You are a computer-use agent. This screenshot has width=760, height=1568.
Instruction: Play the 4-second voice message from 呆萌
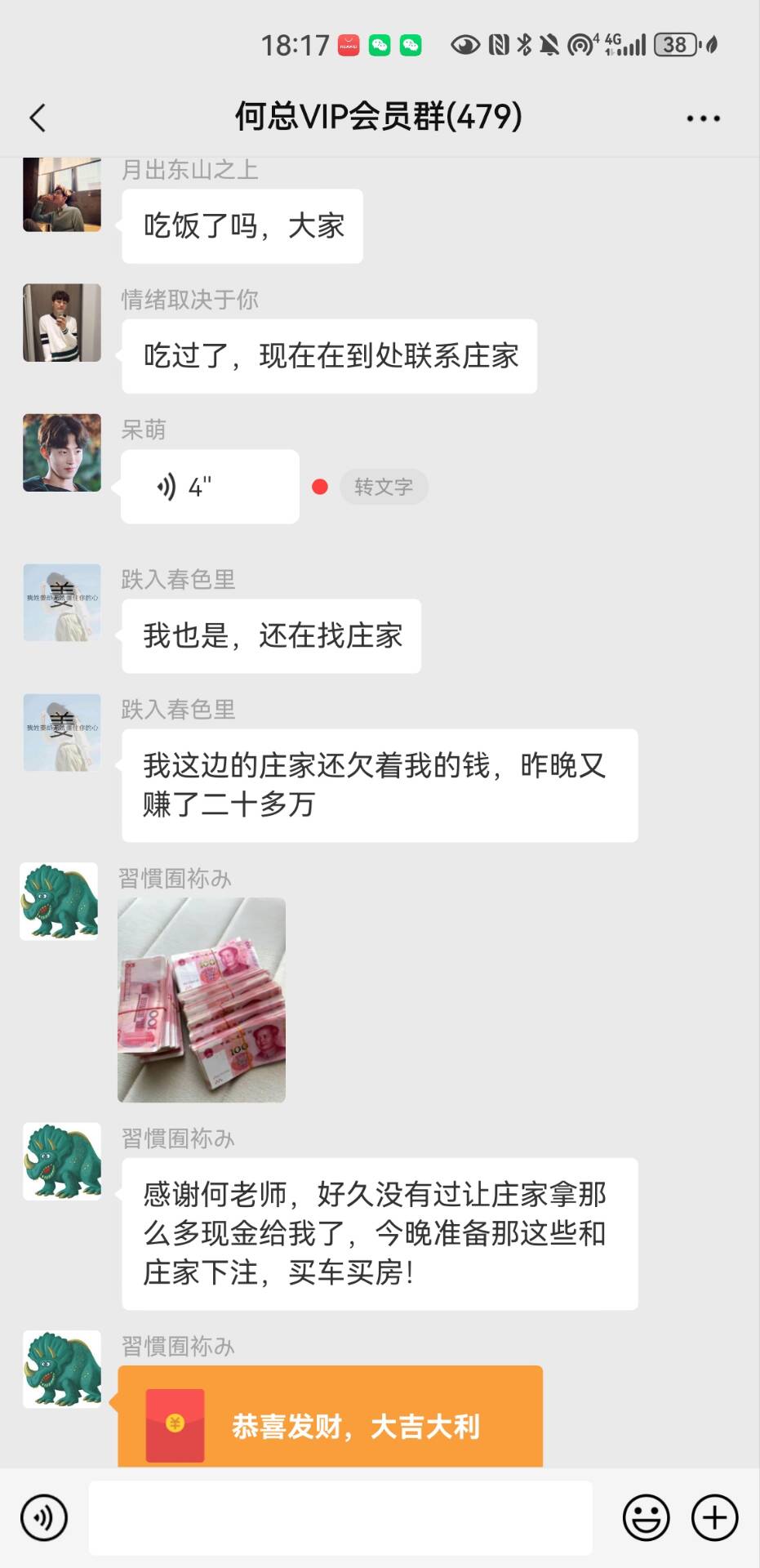(x=210, y=487)
